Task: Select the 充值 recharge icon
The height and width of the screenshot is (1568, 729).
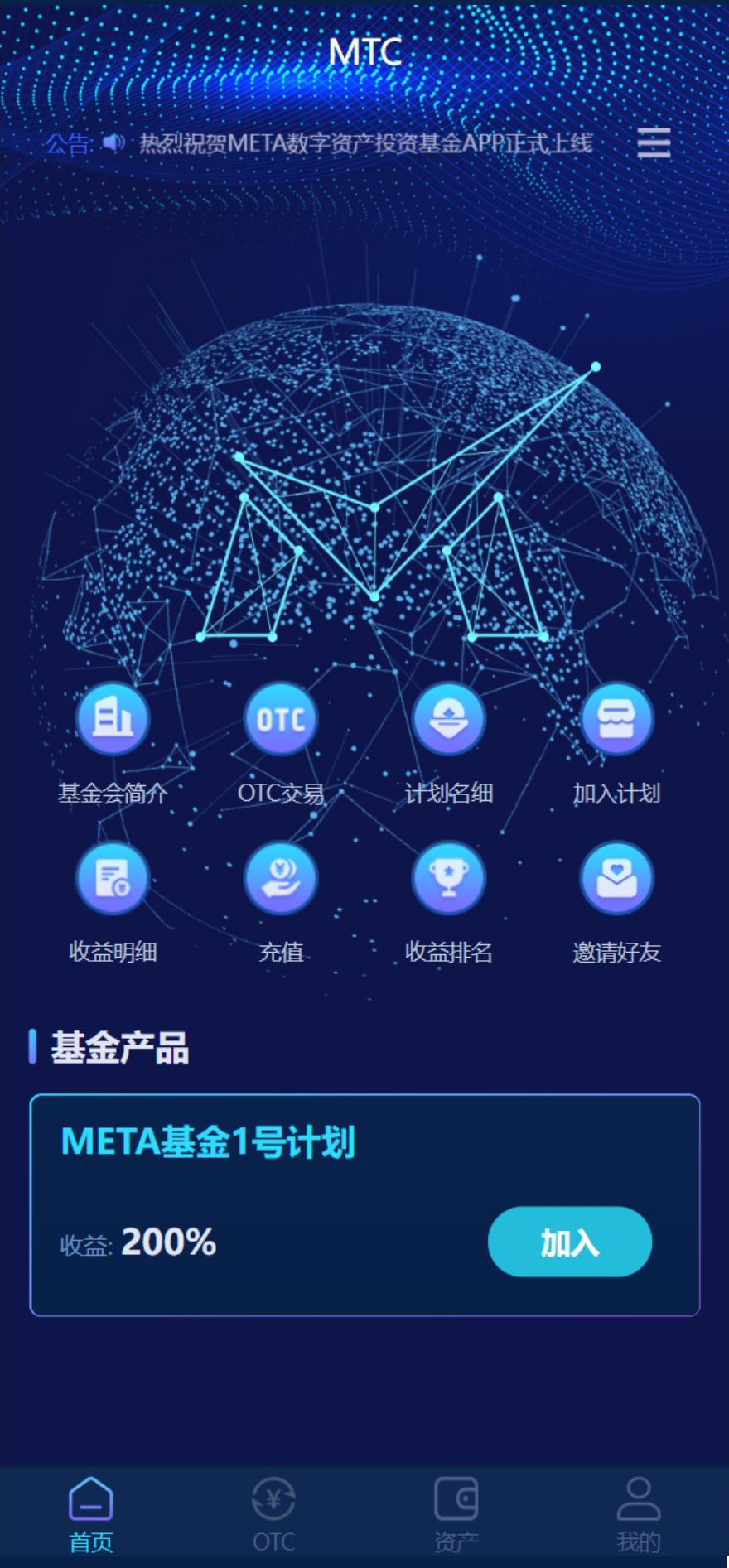Action: pos(281,876)
